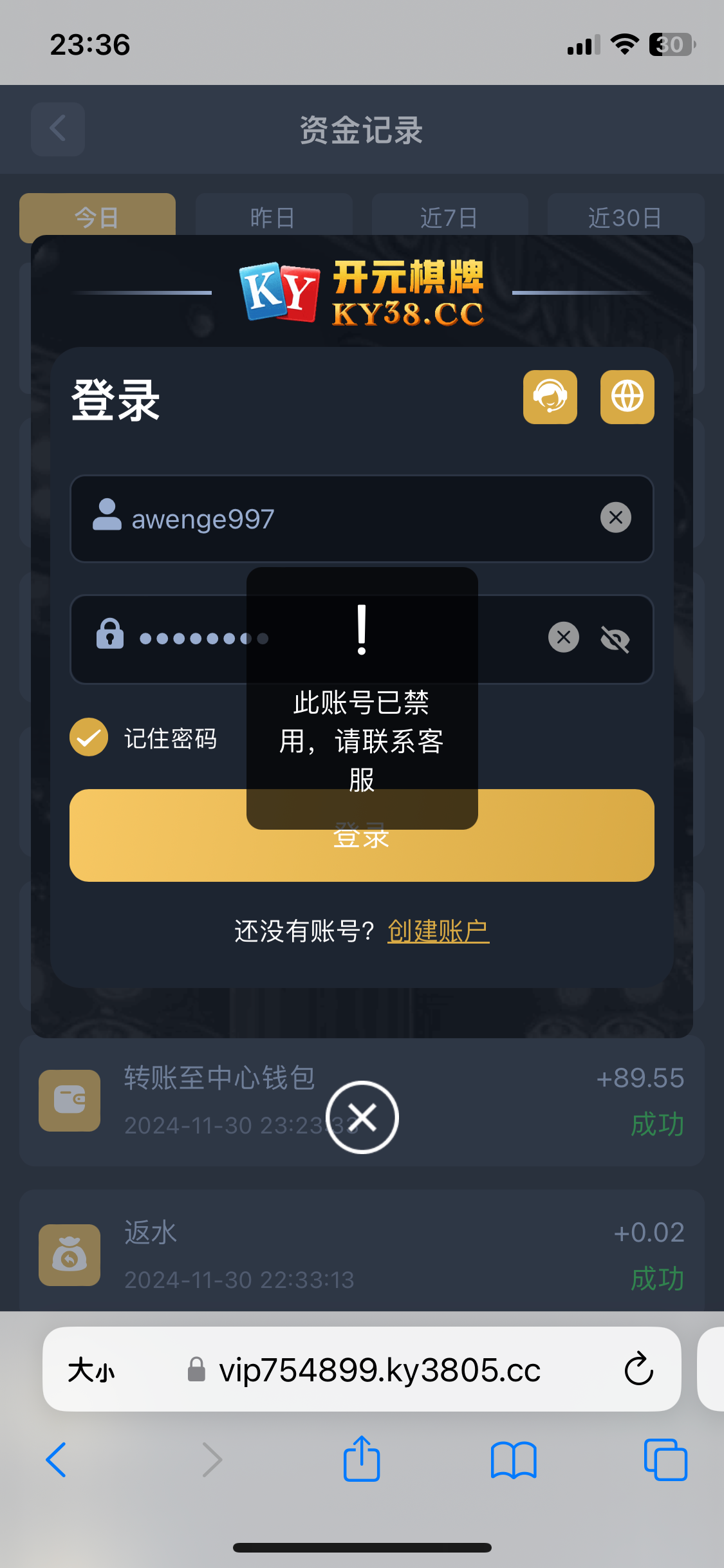Clear the username awenge997 field
The height and width of the screenshot is (1568, 724).
[615, 518]
